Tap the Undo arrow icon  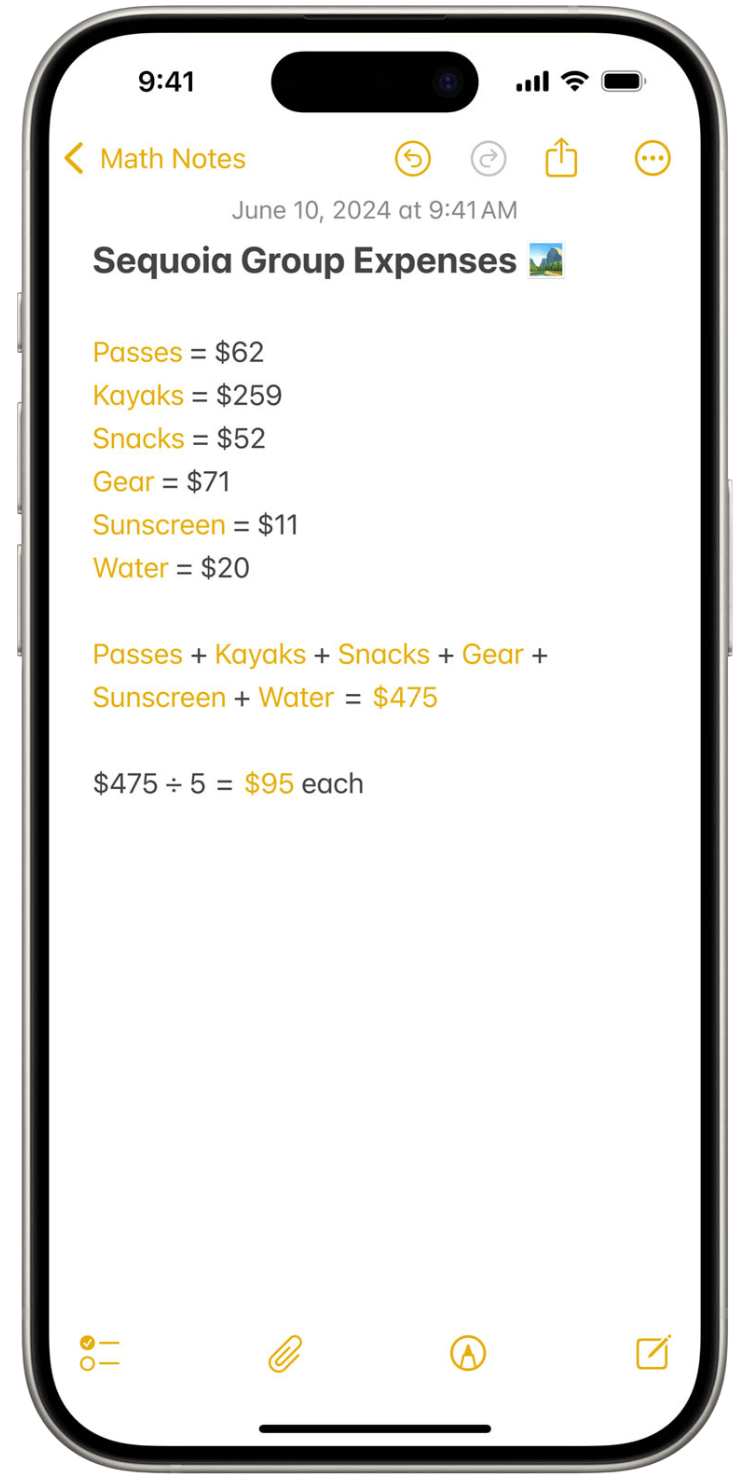point(412,158)
